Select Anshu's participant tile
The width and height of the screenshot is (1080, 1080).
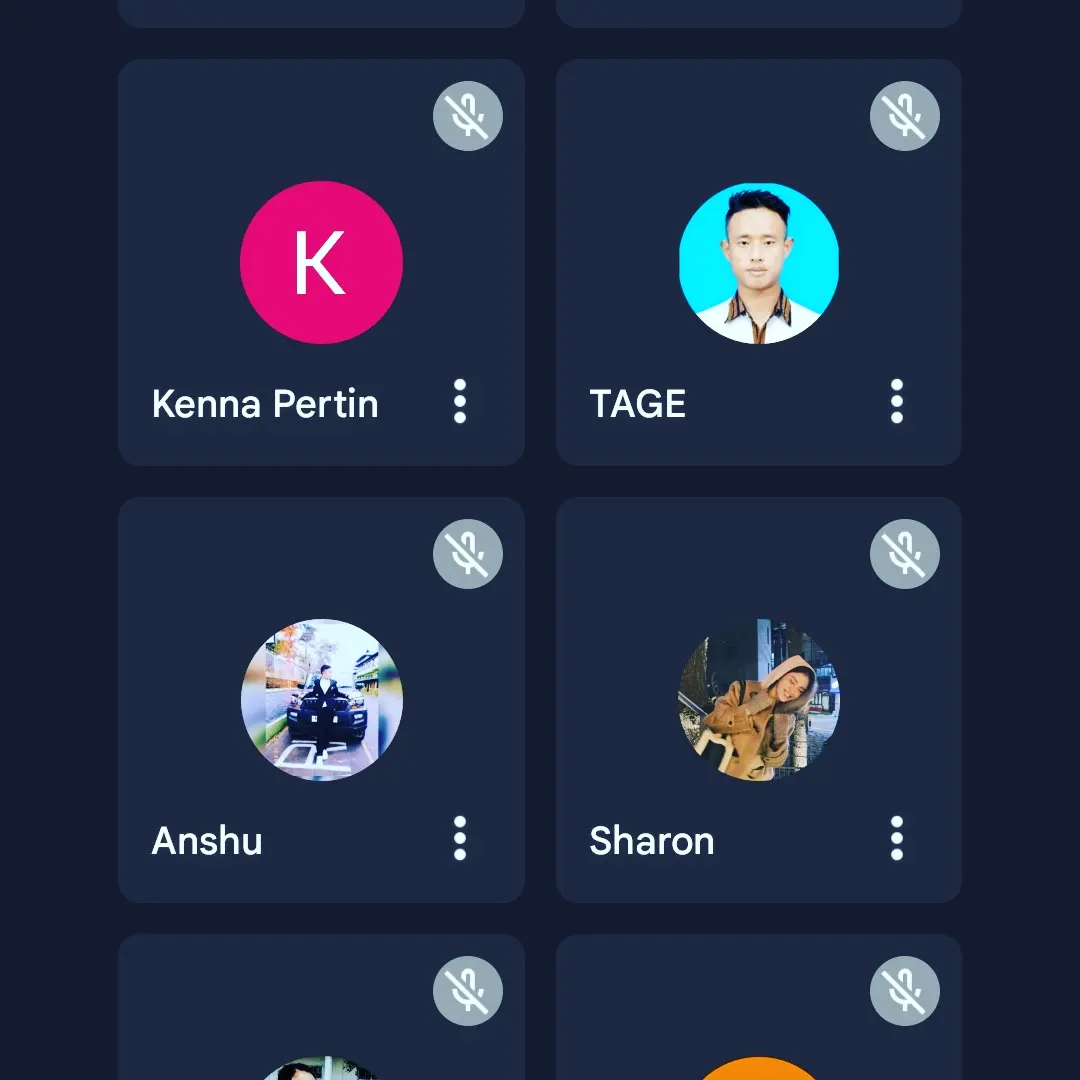click(x=321, y=699)
